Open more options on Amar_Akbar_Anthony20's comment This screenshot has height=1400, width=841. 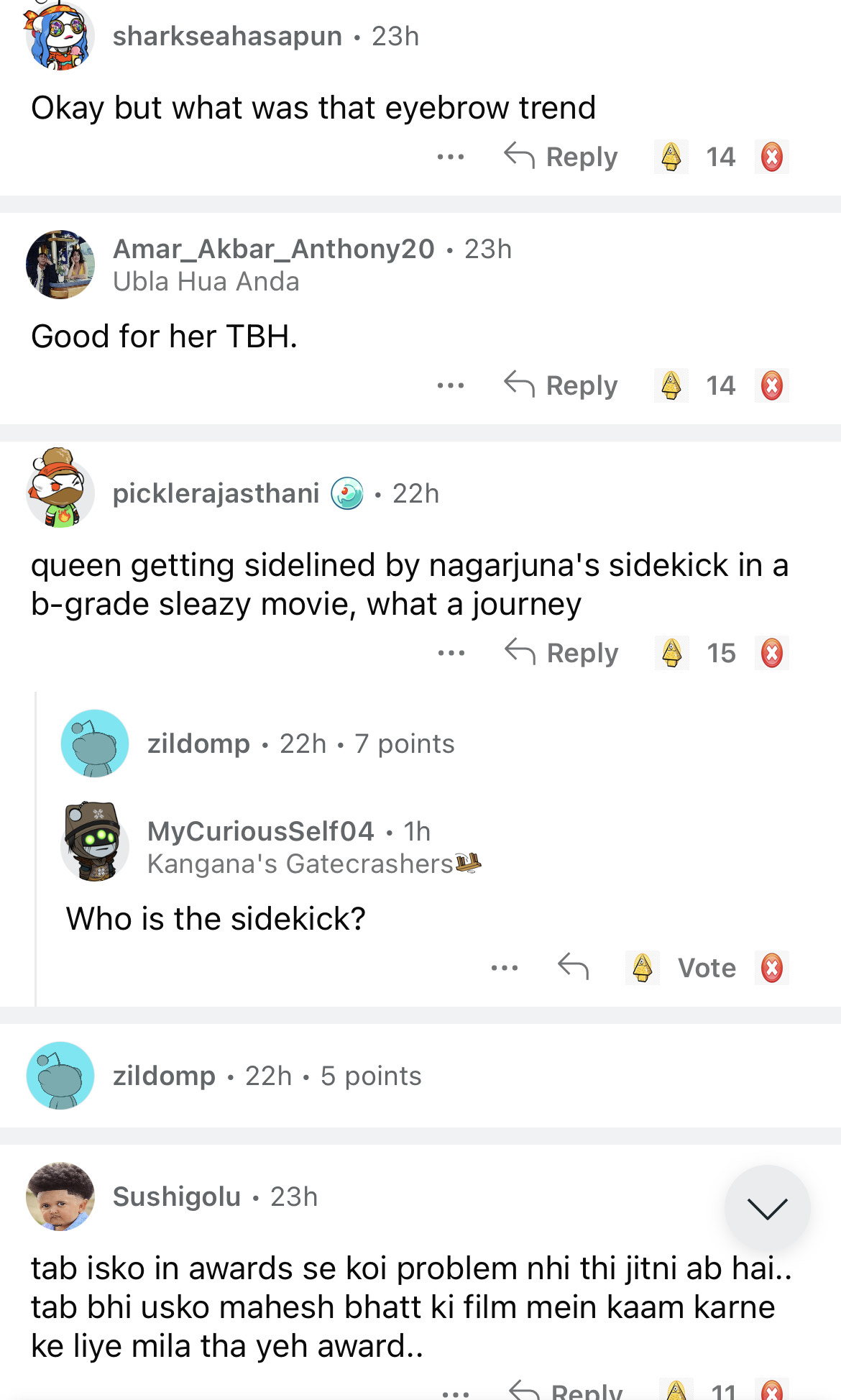coord(451,385)
